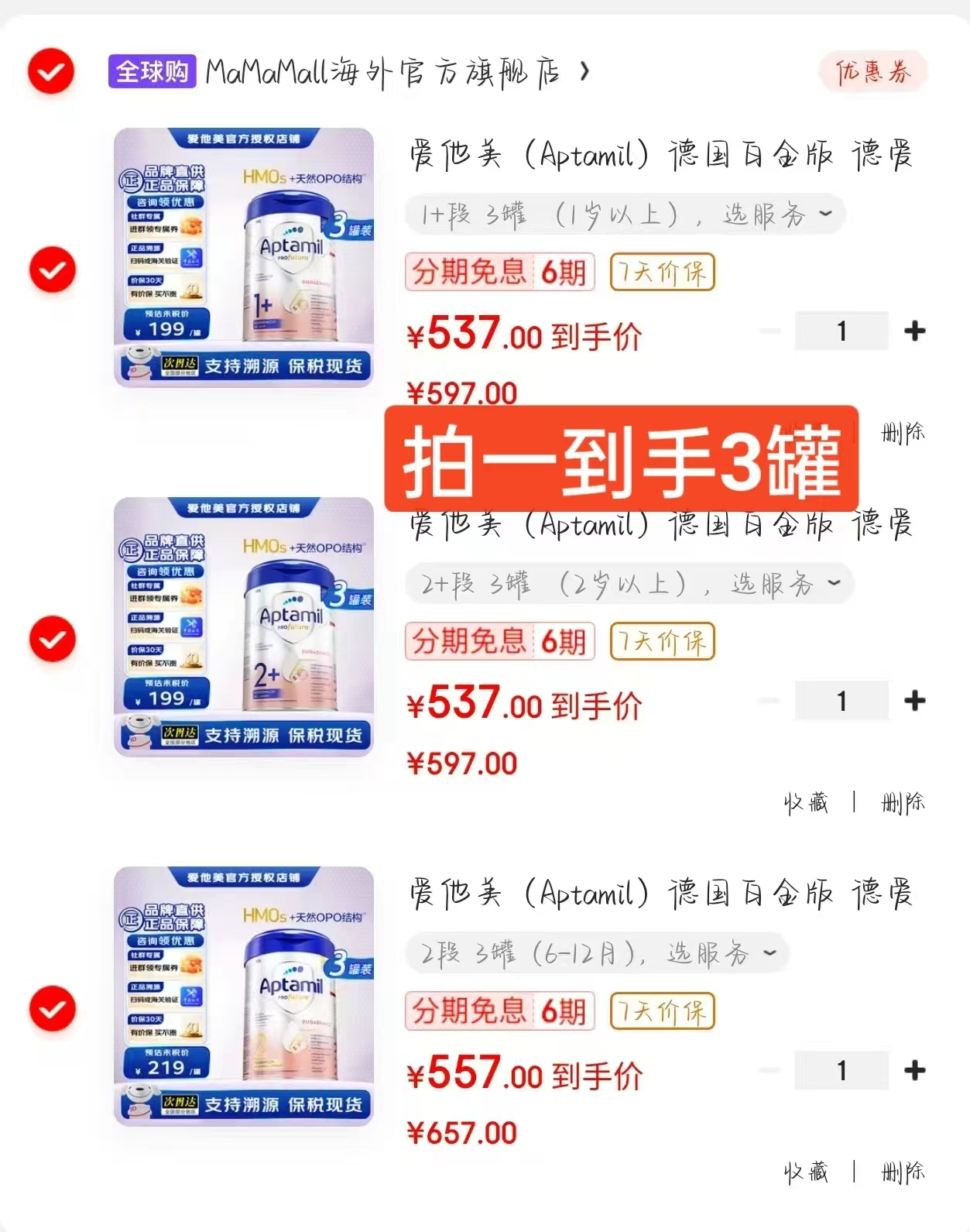Click the 7天价保 price protection badge on first item
The height and width of the screenshot is (1232, 970).
point(662,273)
